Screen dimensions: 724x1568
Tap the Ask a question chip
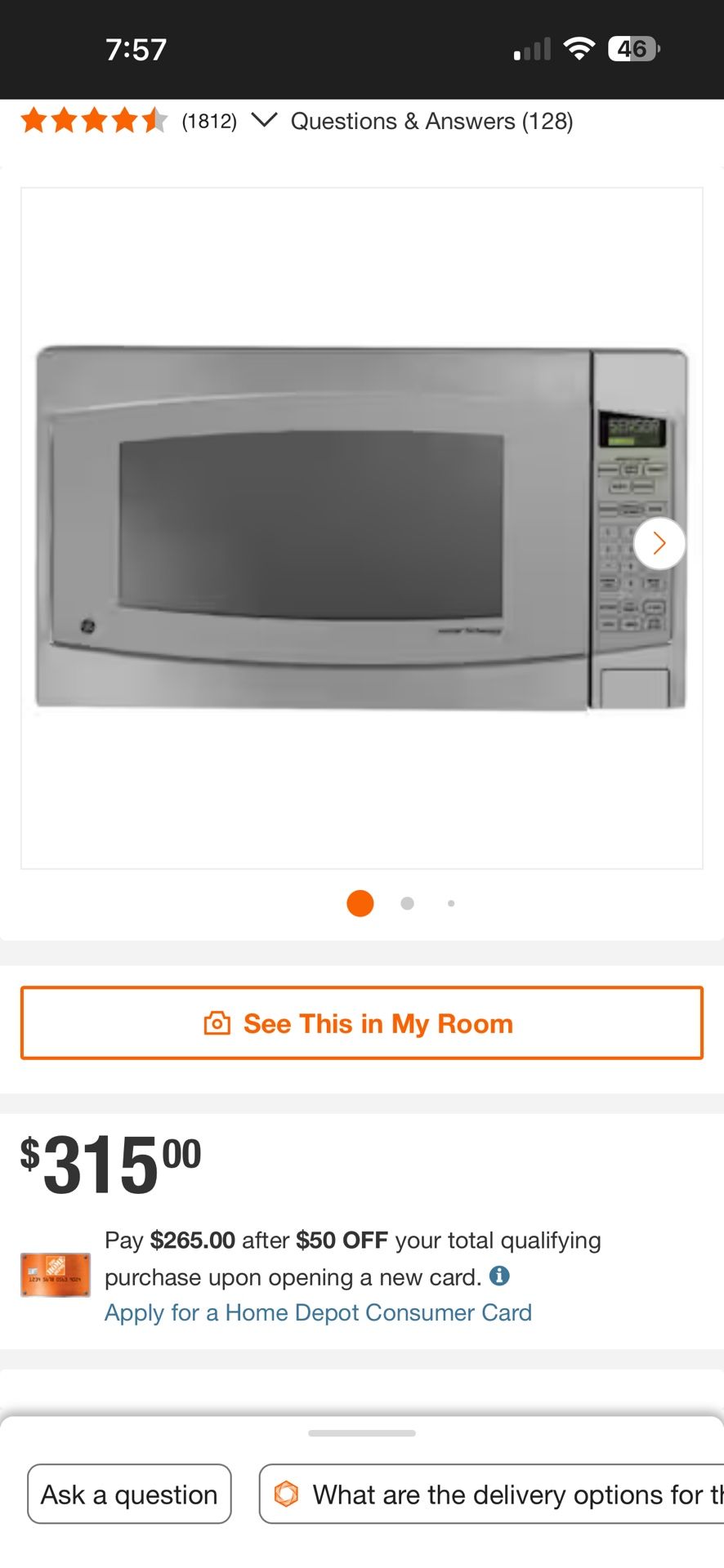(x=129, y=1494)
